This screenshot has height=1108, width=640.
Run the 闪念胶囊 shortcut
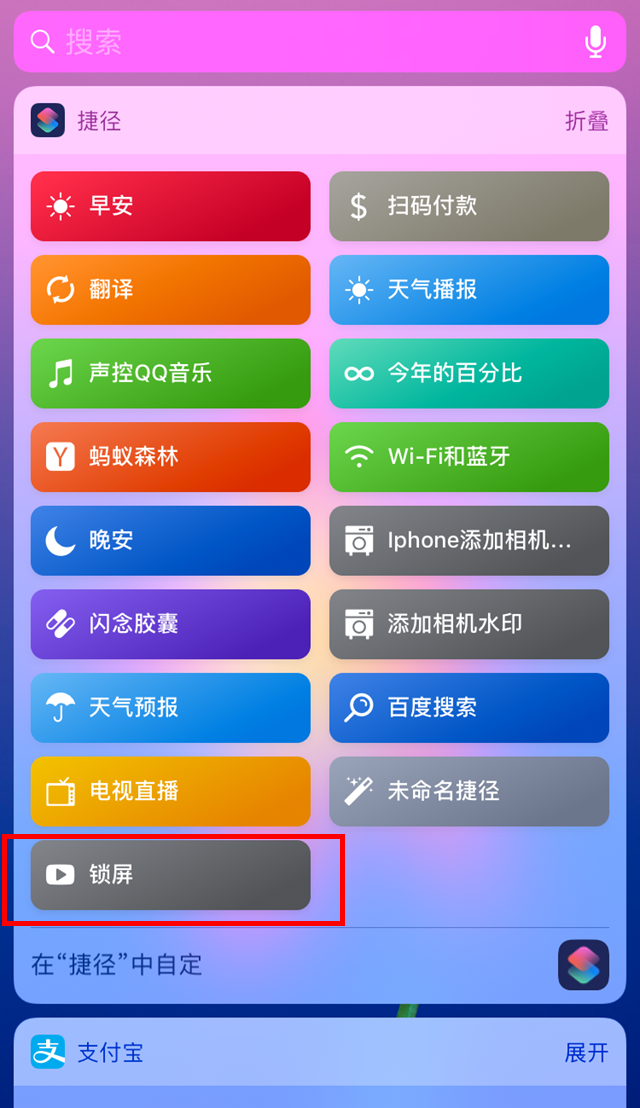click(170, 624)
